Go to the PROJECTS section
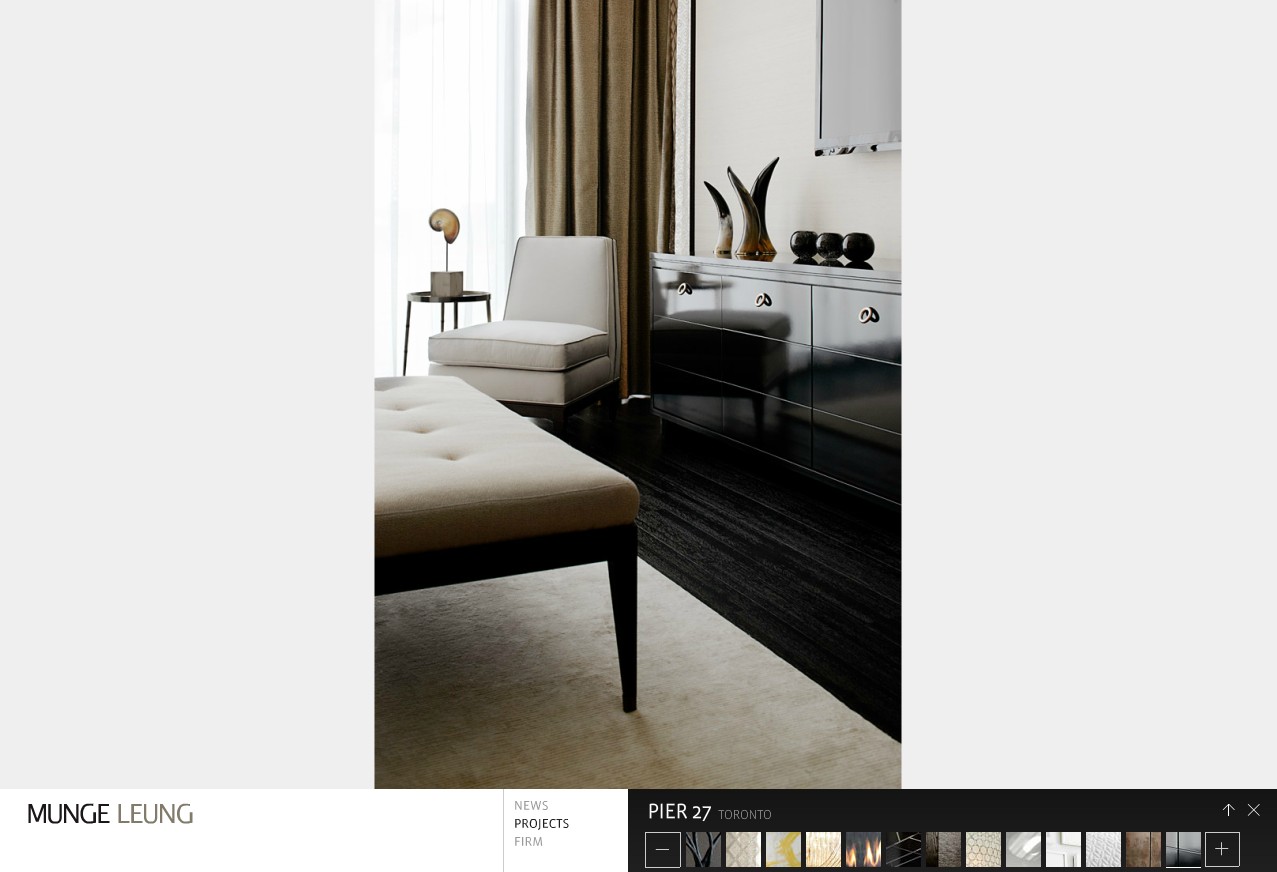 pos(541,824)
